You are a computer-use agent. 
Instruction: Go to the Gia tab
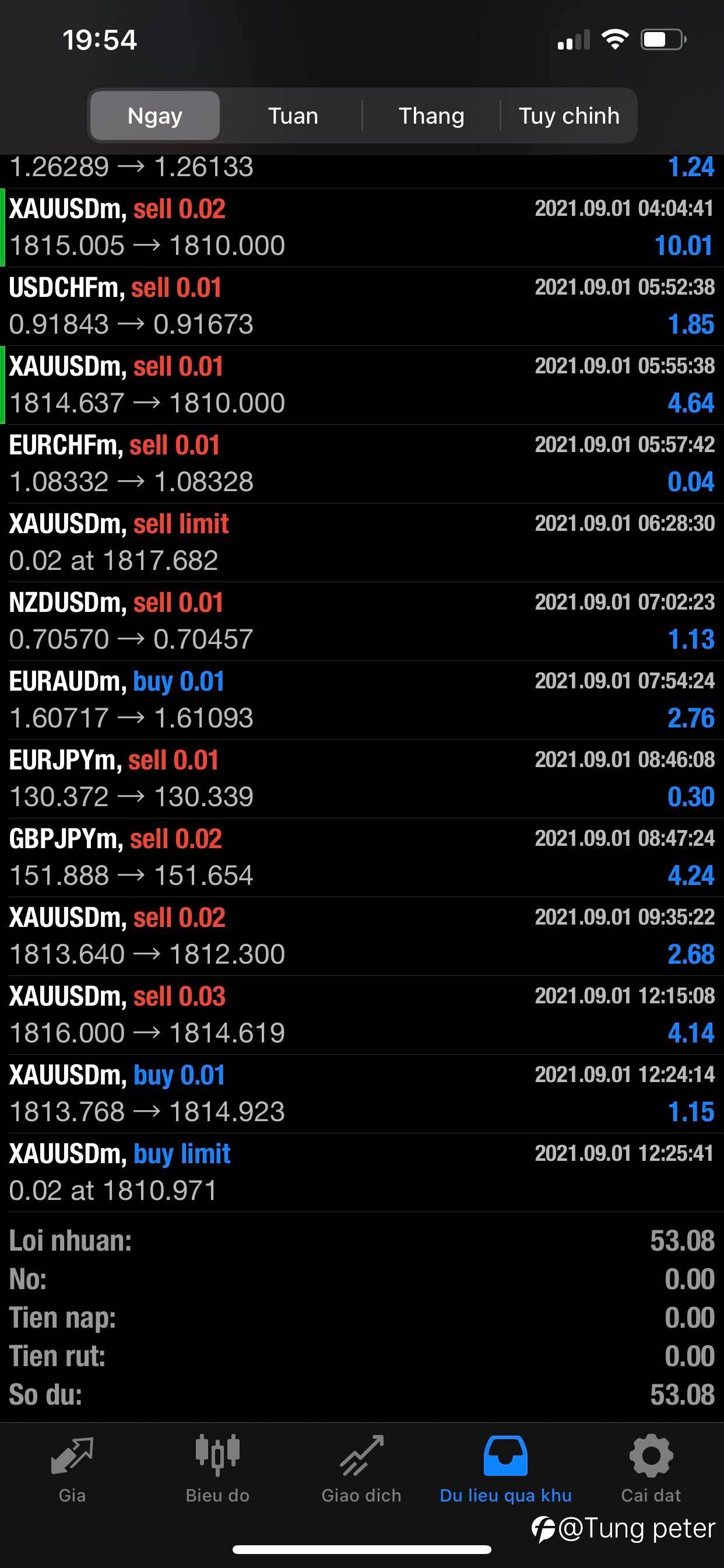click(72, 1468)
